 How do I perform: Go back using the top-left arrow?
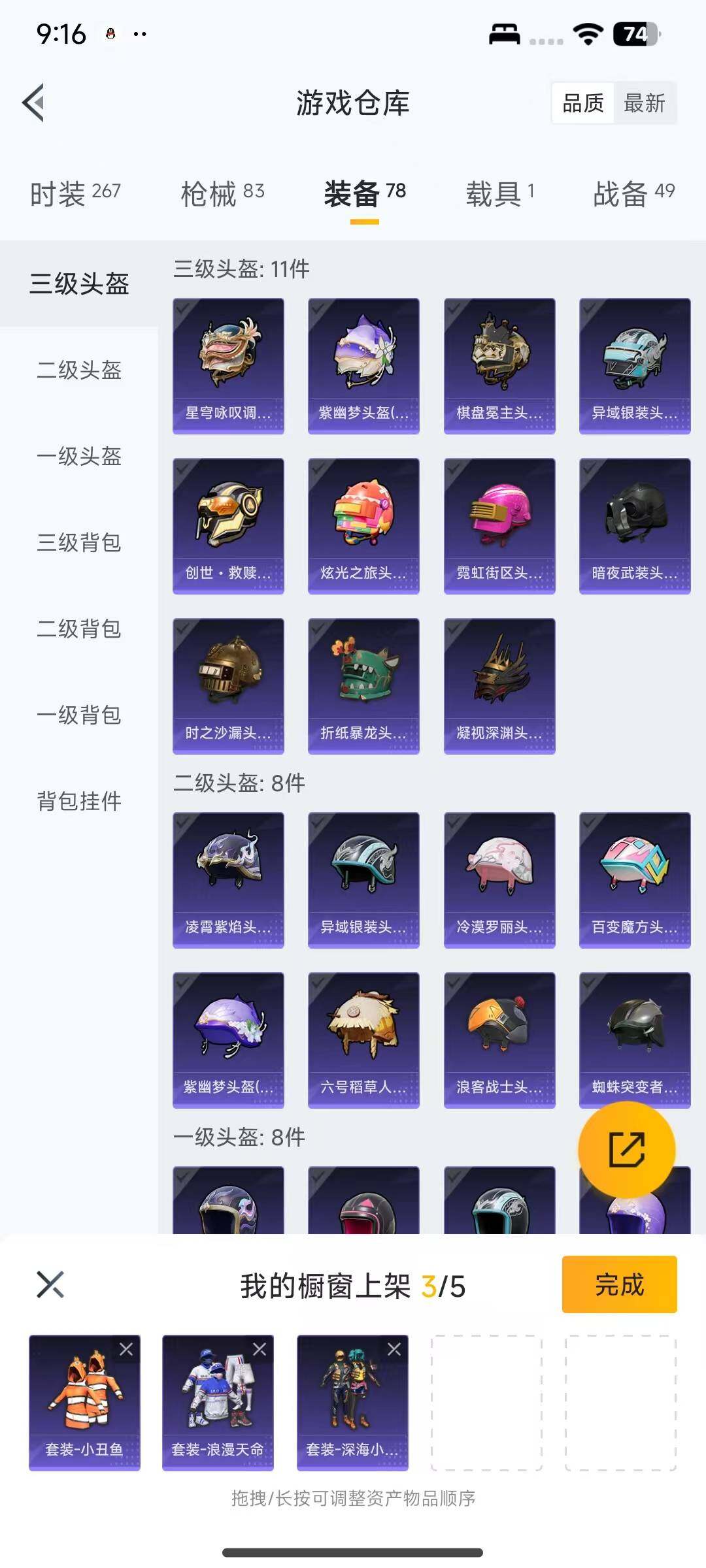(x=34, y=103)
